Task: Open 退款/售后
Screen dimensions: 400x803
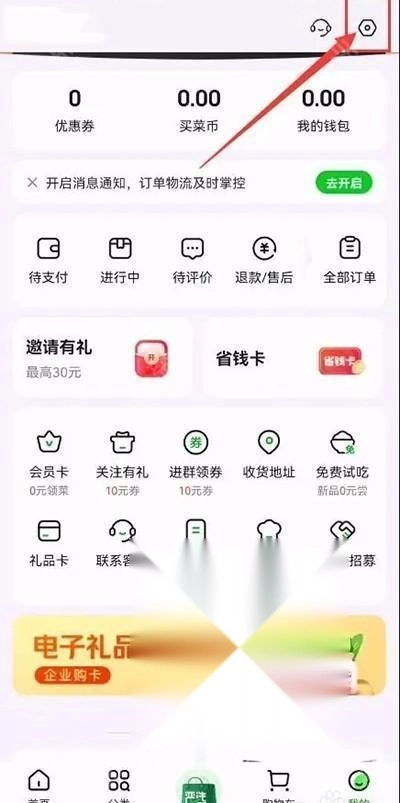Action: click(x=264, y=261)
